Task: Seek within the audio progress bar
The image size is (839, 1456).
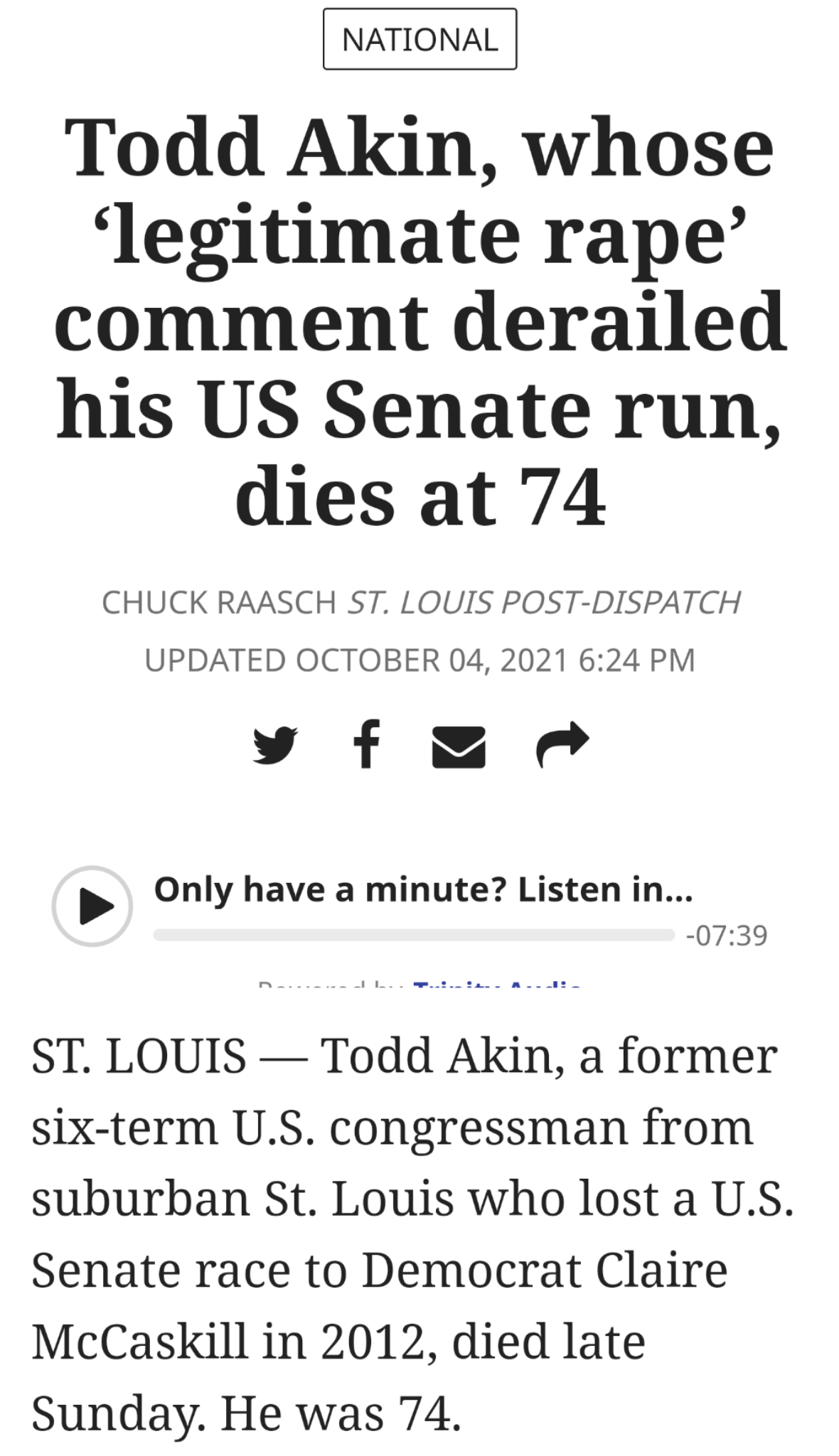Action: pos(414,934)
